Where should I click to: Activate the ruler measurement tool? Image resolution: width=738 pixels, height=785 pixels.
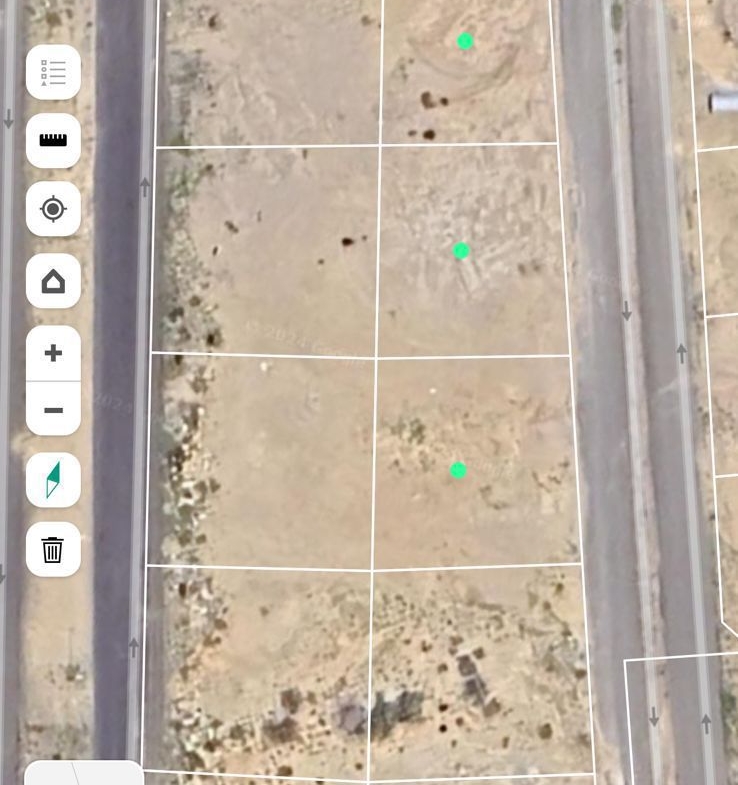(53, 140)
